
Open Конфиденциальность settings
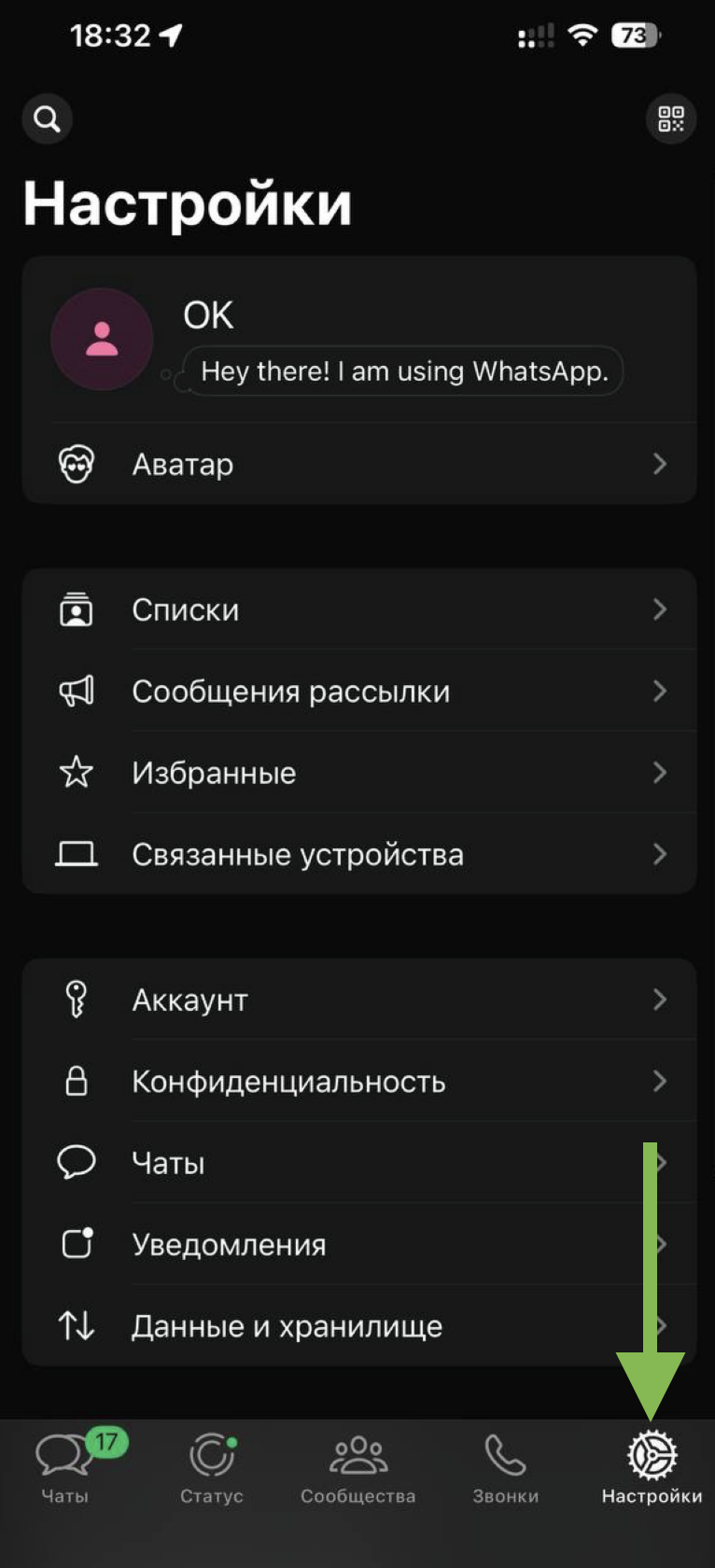358,1082
